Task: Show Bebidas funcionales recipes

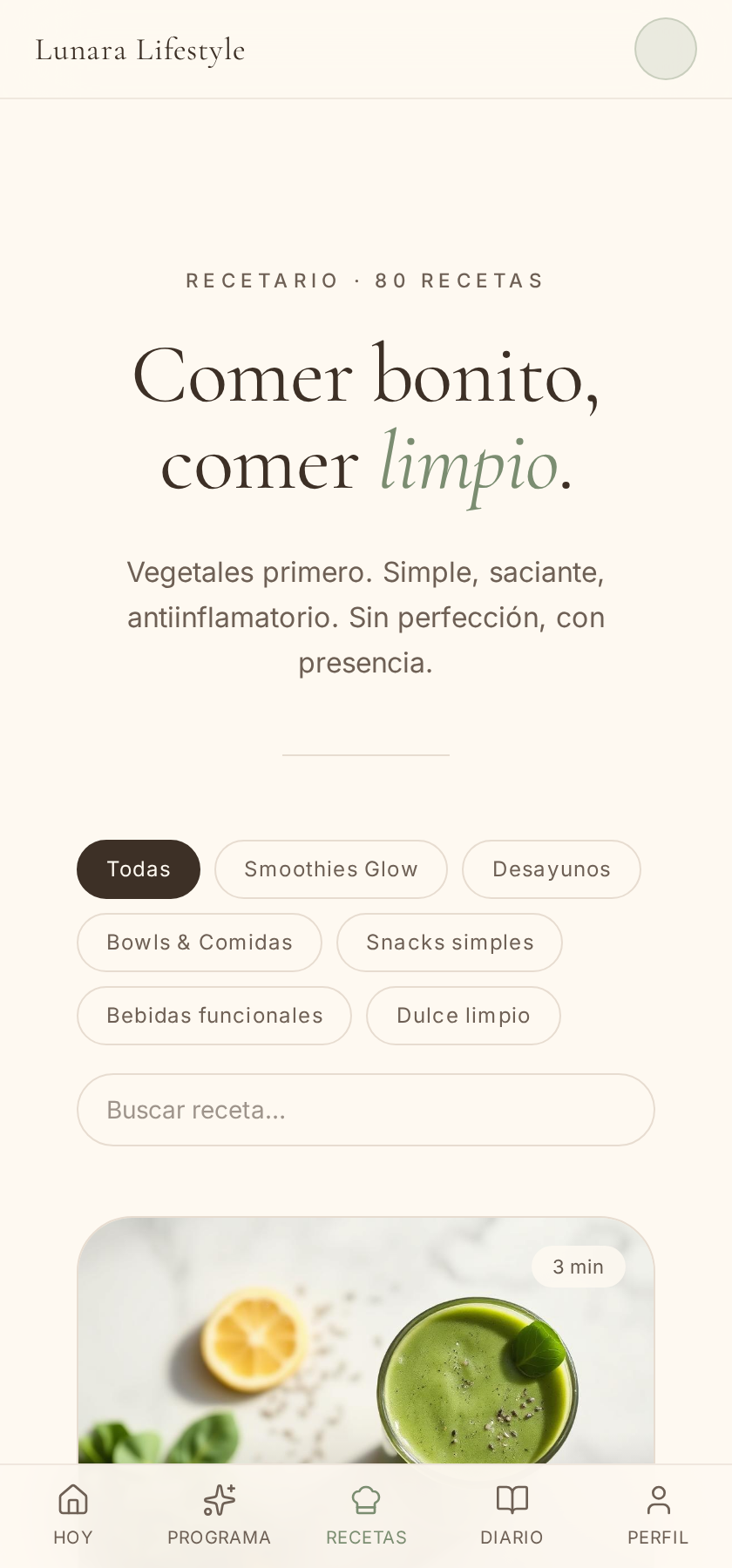Action: click(214, 1016)
